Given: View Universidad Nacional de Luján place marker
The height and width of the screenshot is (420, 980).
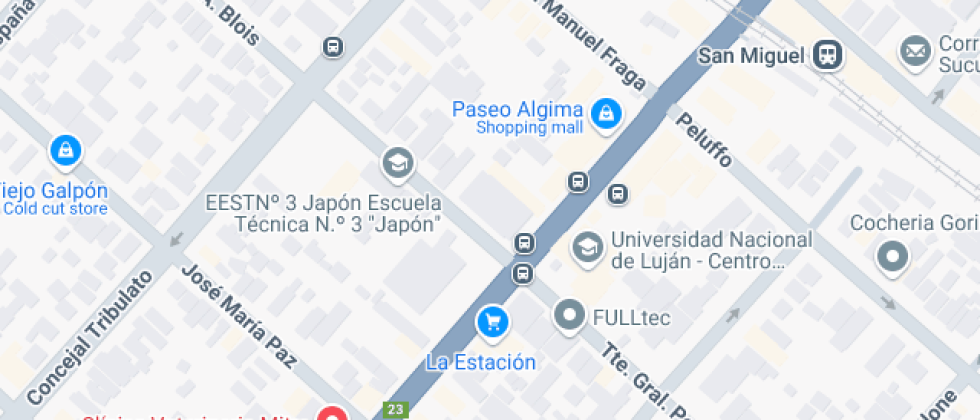Looking at the screenshot, I should point(586,246).
